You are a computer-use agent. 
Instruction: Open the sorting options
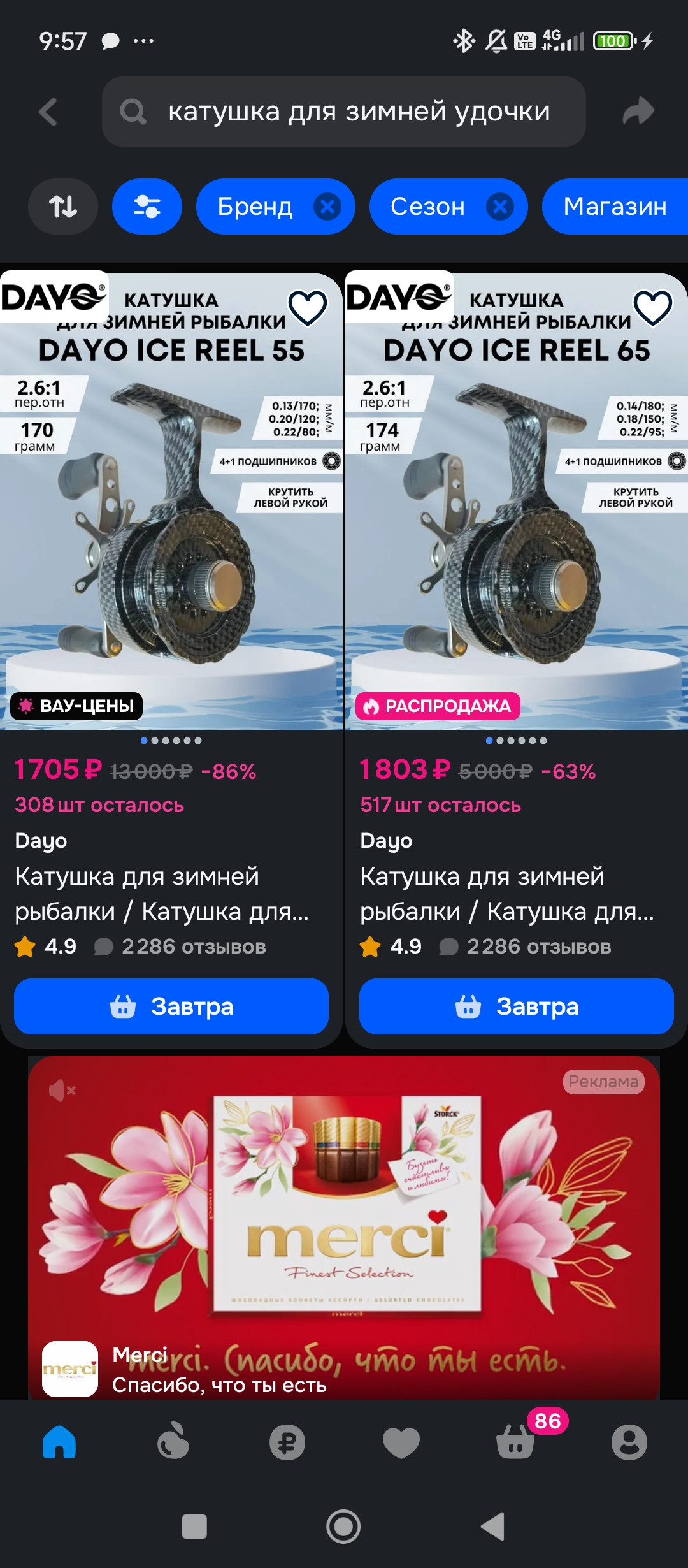tap(63, 207)
